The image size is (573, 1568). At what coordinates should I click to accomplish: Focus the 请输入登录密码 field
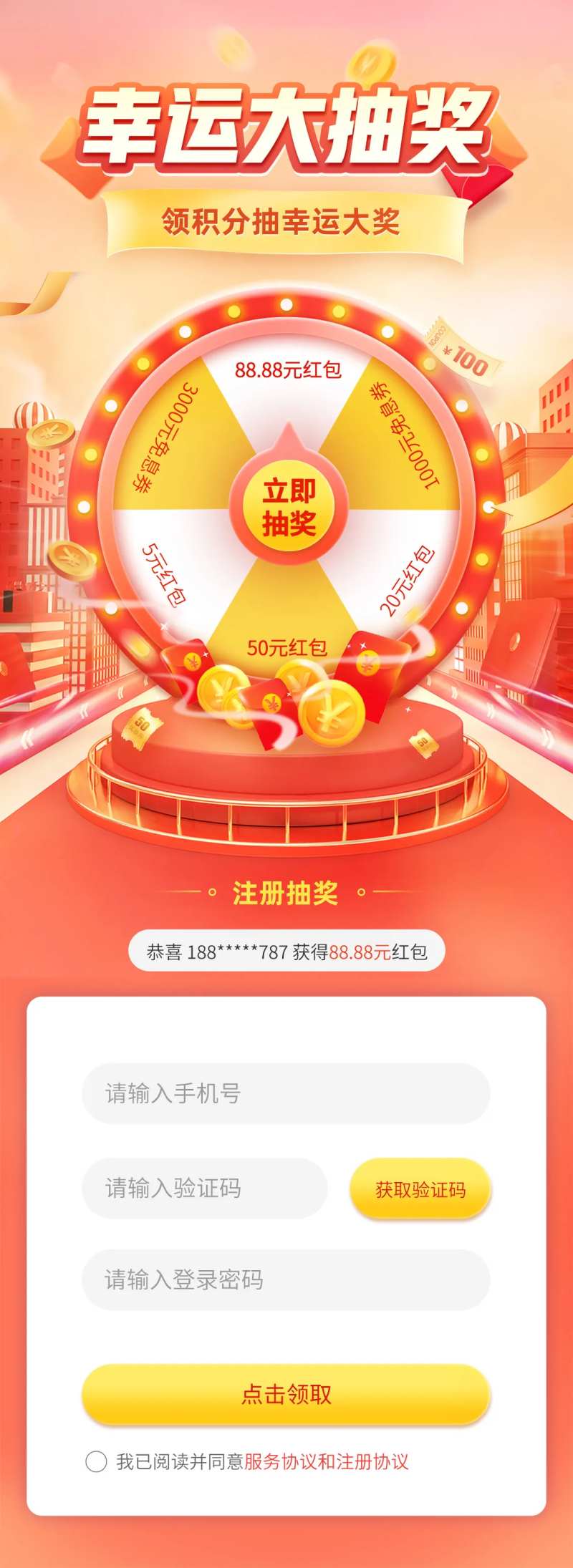286,1280
